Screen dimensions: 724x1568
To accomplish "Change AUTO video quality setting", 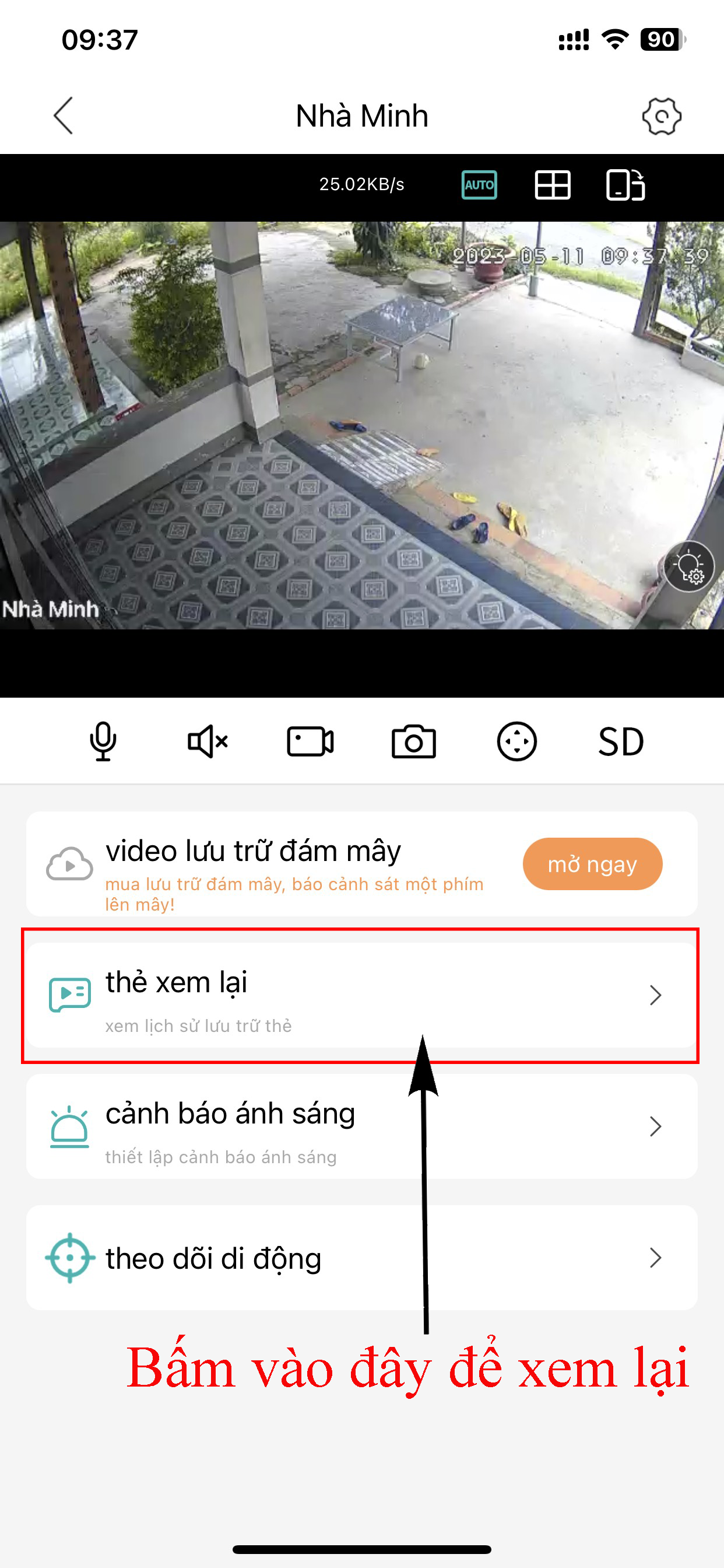I will point(479,185).
